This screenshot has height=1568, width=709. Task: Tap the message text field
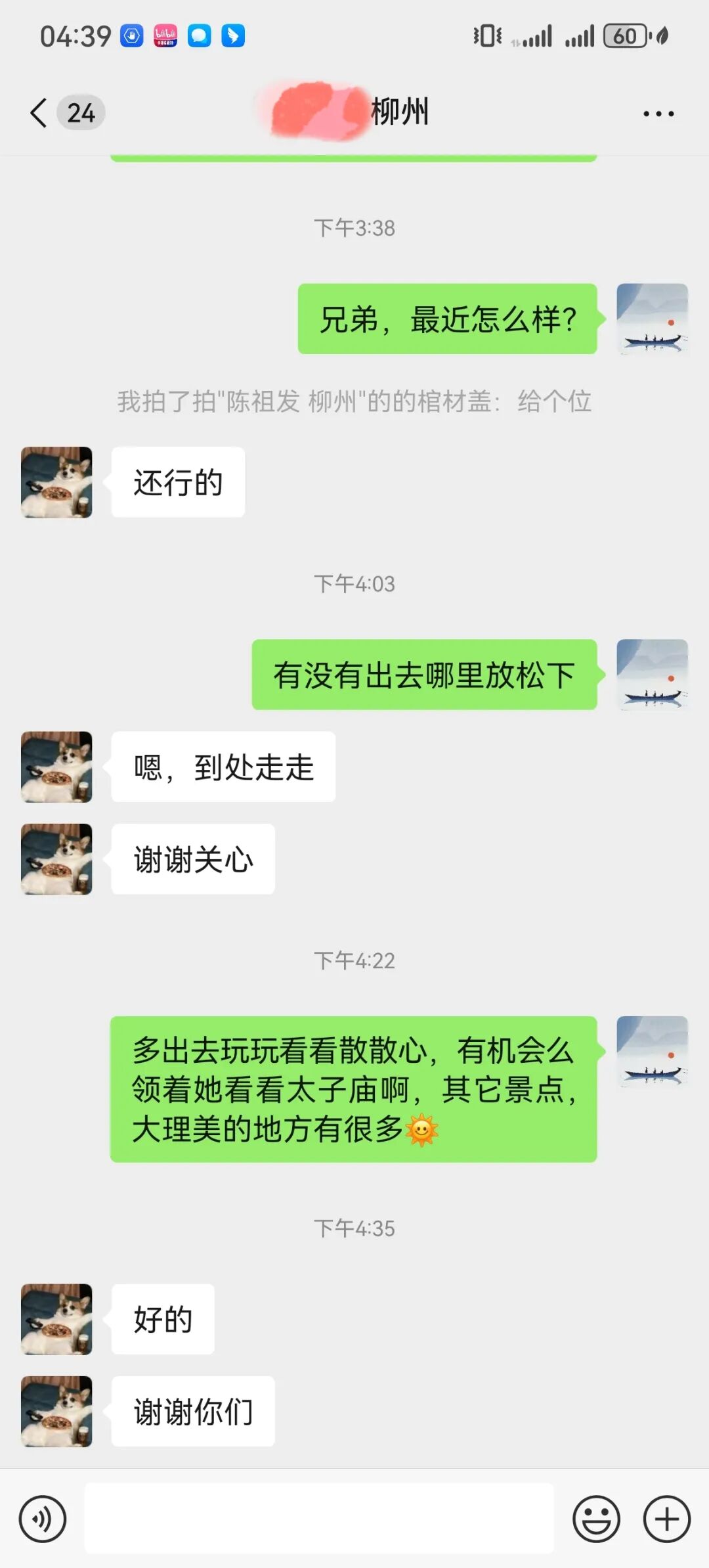(318, 1519)
